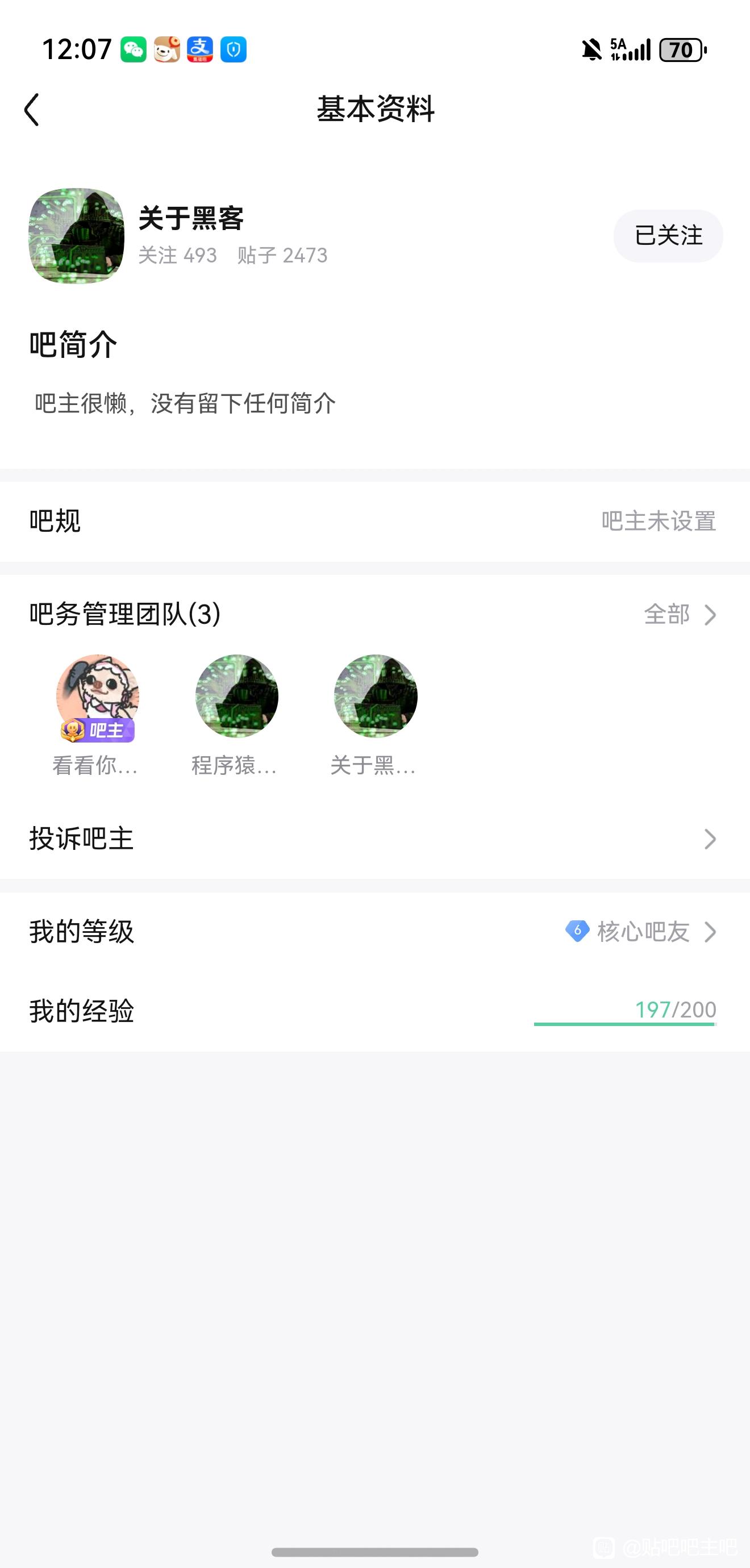The image size is (750, 1568).
Task: Open 我的等级 level details
Action: [375, 931]
